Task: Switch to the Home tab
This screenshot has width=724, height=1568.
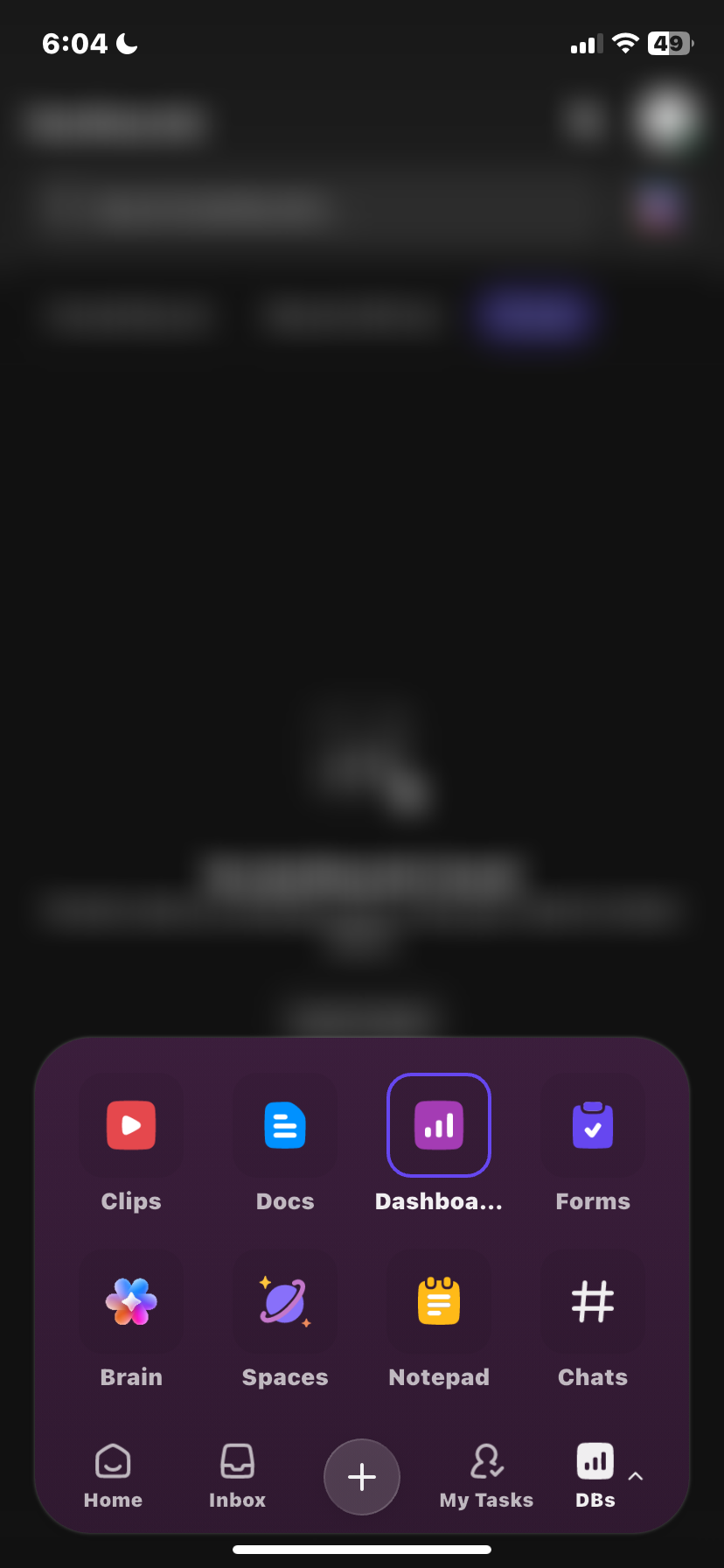Action: click(113, 1476)
